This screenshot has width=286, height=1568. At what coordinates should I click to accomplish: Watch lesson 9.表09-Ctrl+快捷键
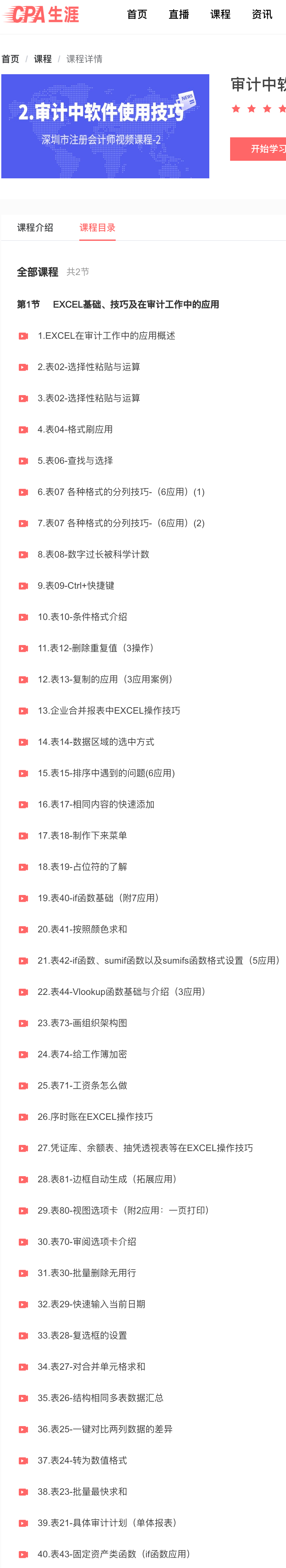tap(75, 585)
